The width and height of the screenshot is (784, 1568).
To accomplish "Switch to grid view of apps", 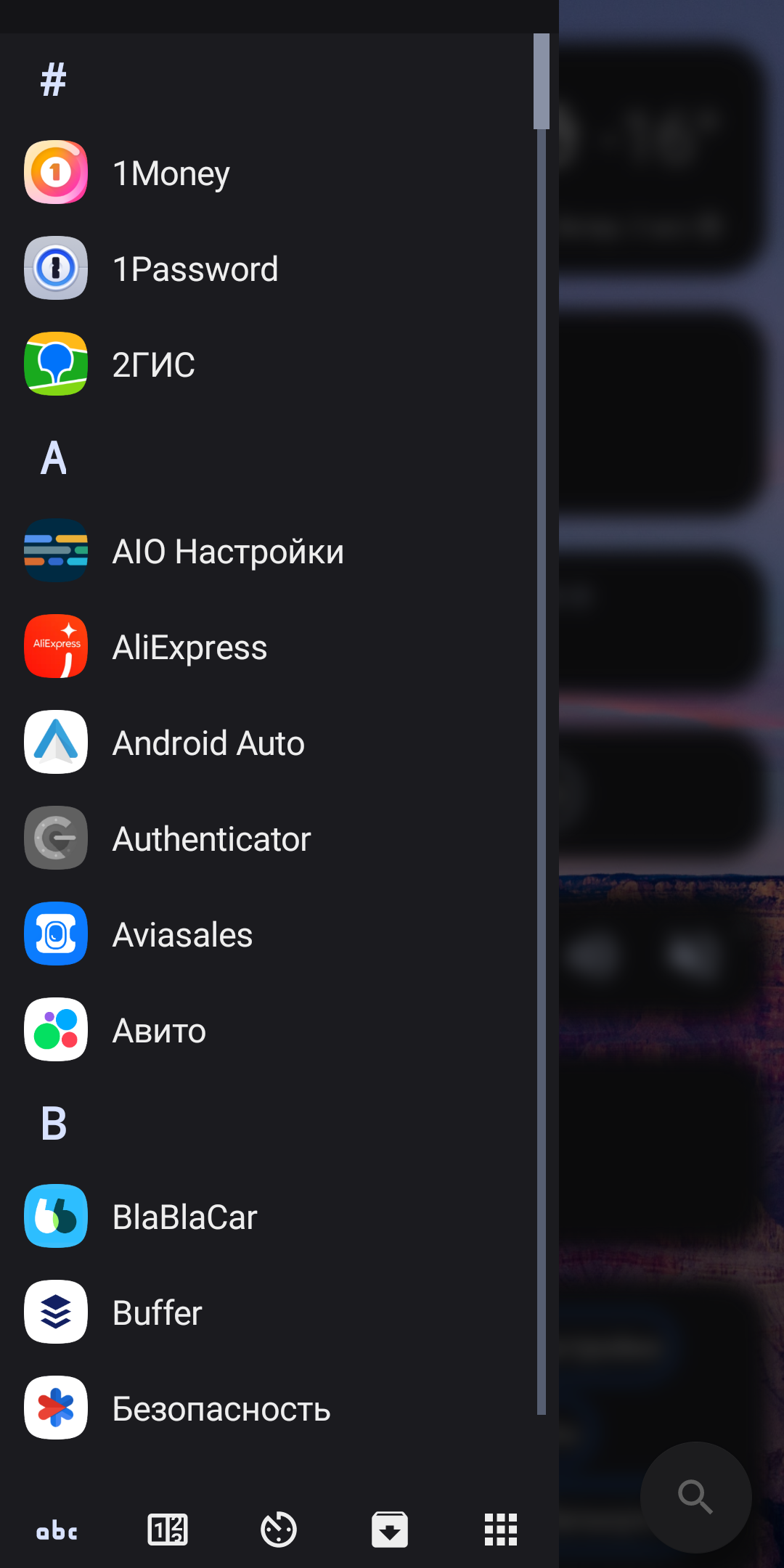I will point(501,1530).
